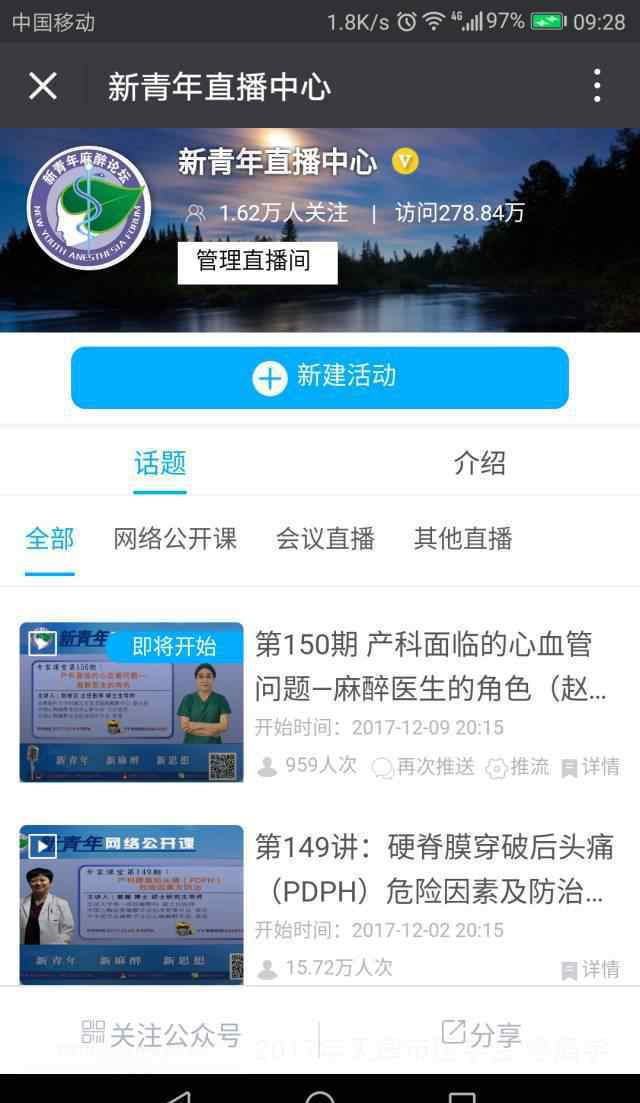Close the 新青年直播中心 page
The image size is (640, 1103).
click(x=43, y=86)
